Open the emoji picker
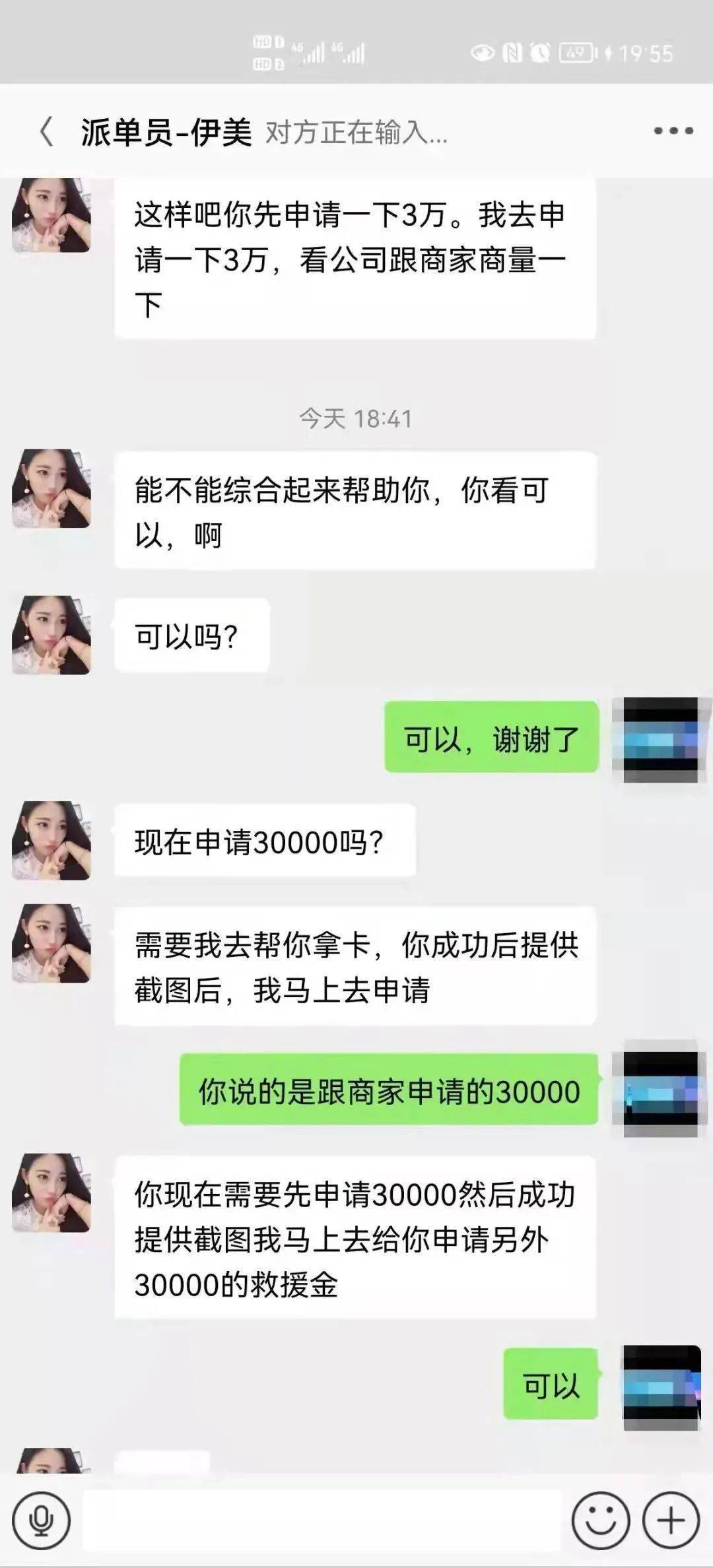 [x=600, y=1520]
